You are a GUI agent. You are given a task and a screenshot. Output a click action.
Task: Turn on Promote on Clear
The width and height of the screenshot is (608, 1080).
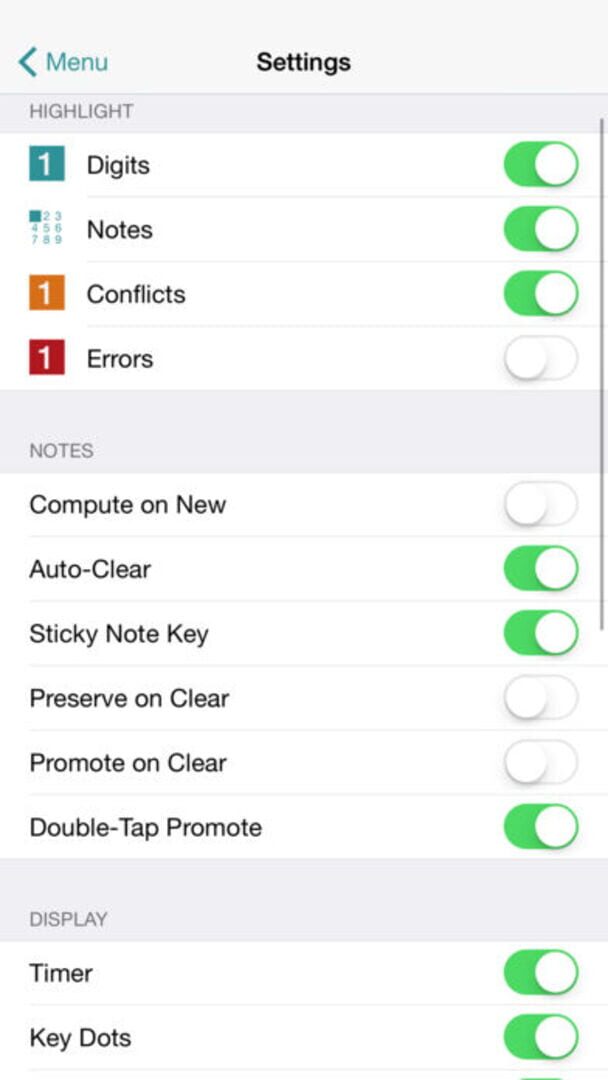point(540,763)
